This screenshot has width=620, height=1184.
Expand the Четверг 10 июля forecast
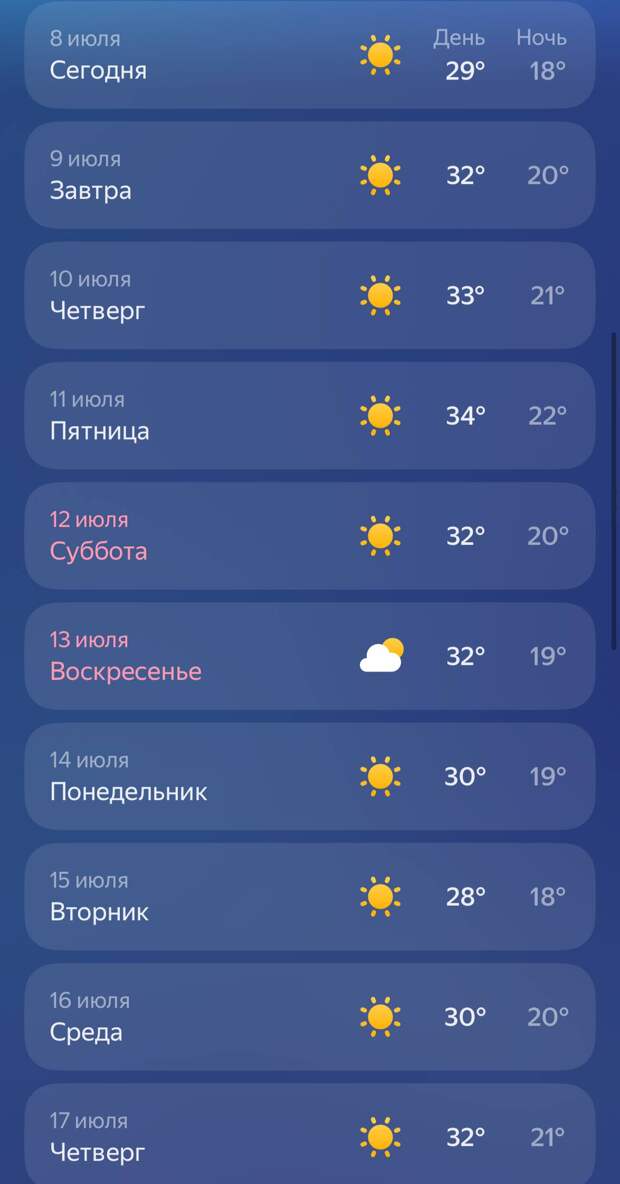pyautogui.click(x=310, y=295)
